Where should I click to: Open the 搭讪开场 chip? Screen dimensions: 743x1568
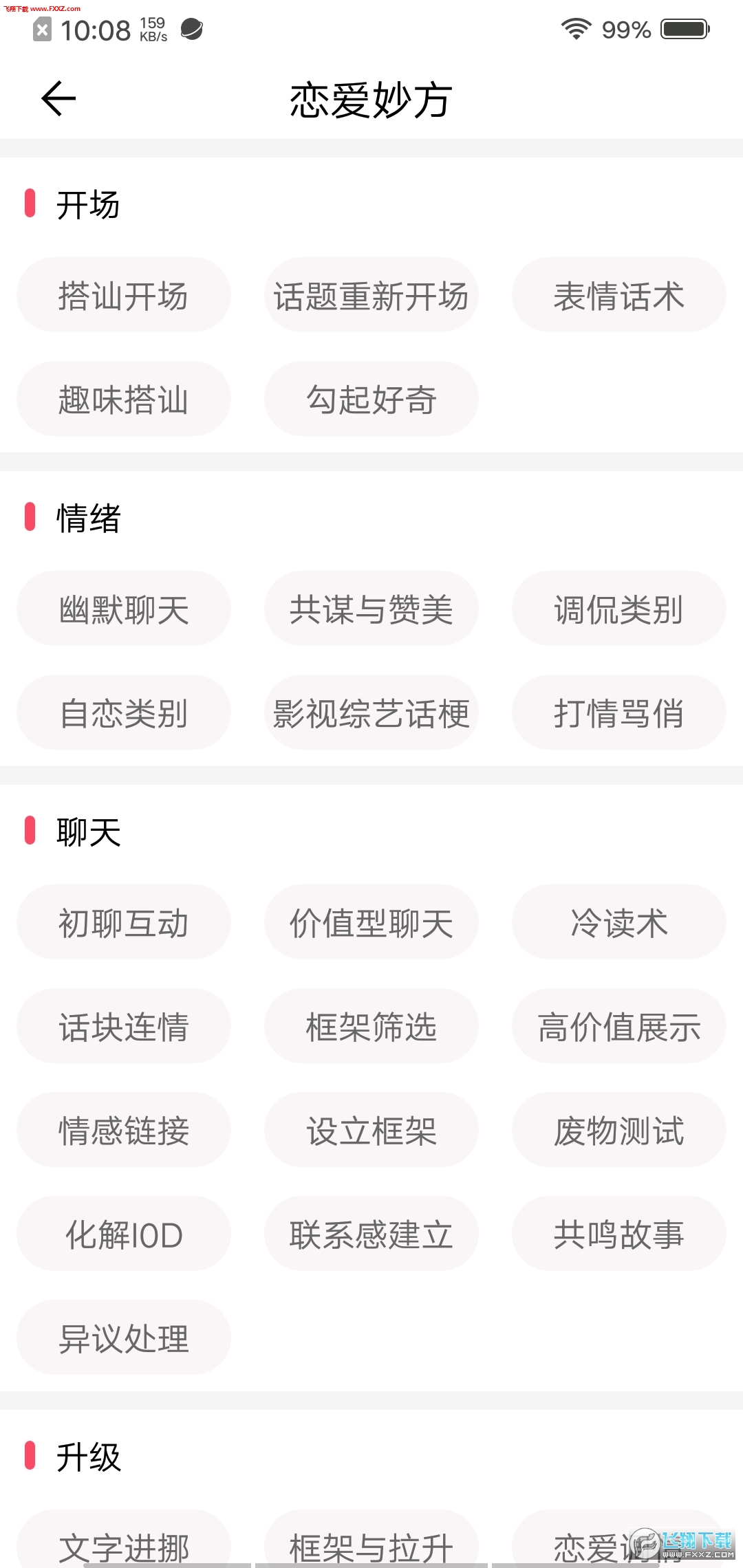point(124,296)
